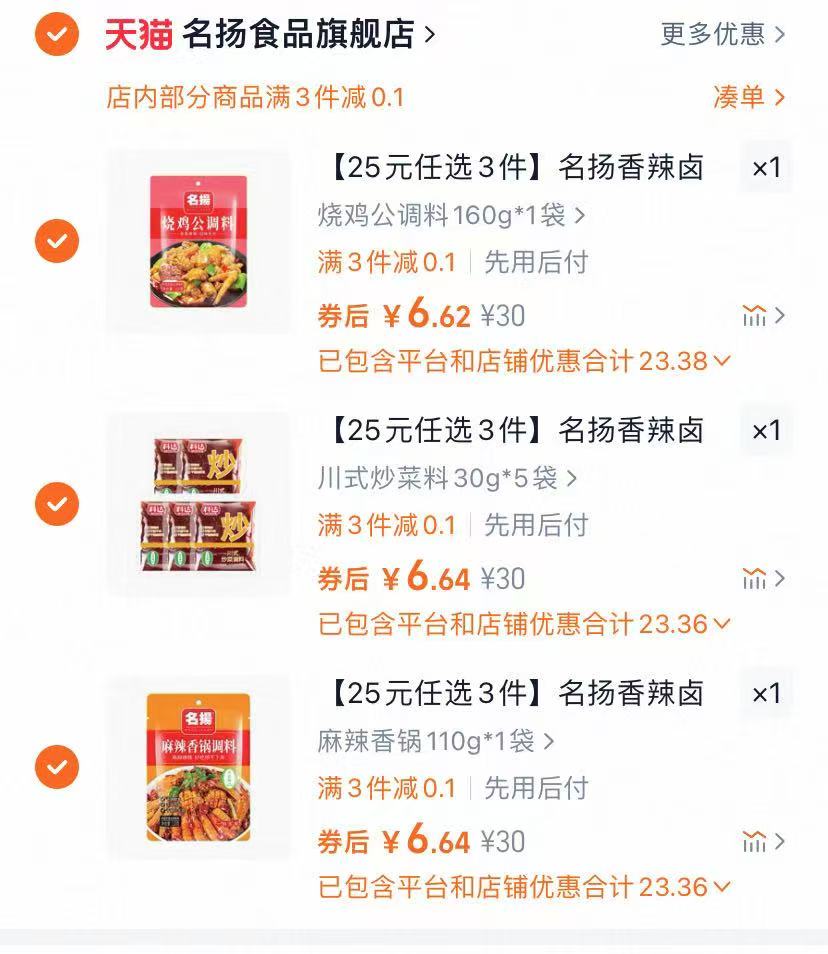
Task: Deselect the 麻辣香锅调料 item checkbox
Action: pyautogui.click(x=55, y=766)
